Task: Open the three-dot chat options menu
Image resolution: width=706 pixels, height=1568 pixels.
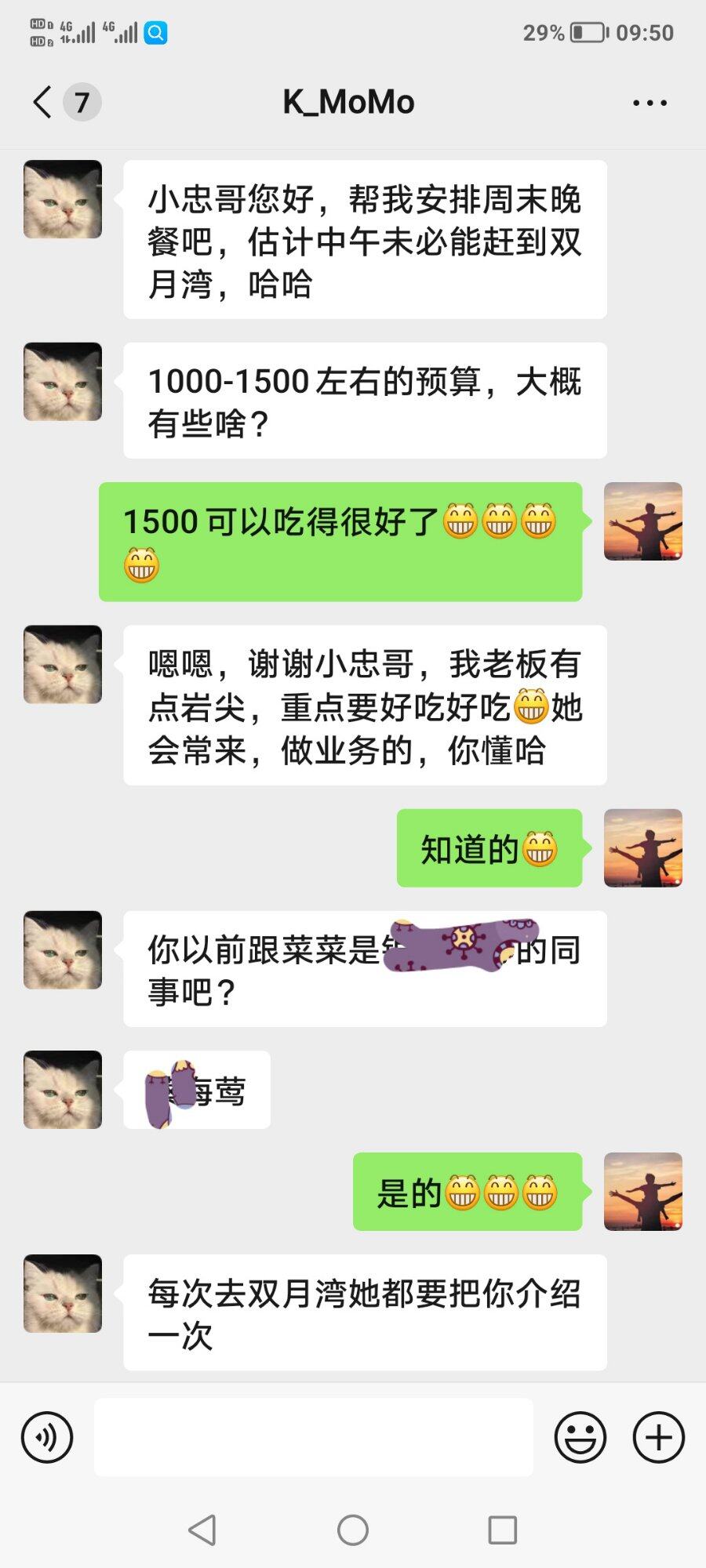Action: click(650, 103)
